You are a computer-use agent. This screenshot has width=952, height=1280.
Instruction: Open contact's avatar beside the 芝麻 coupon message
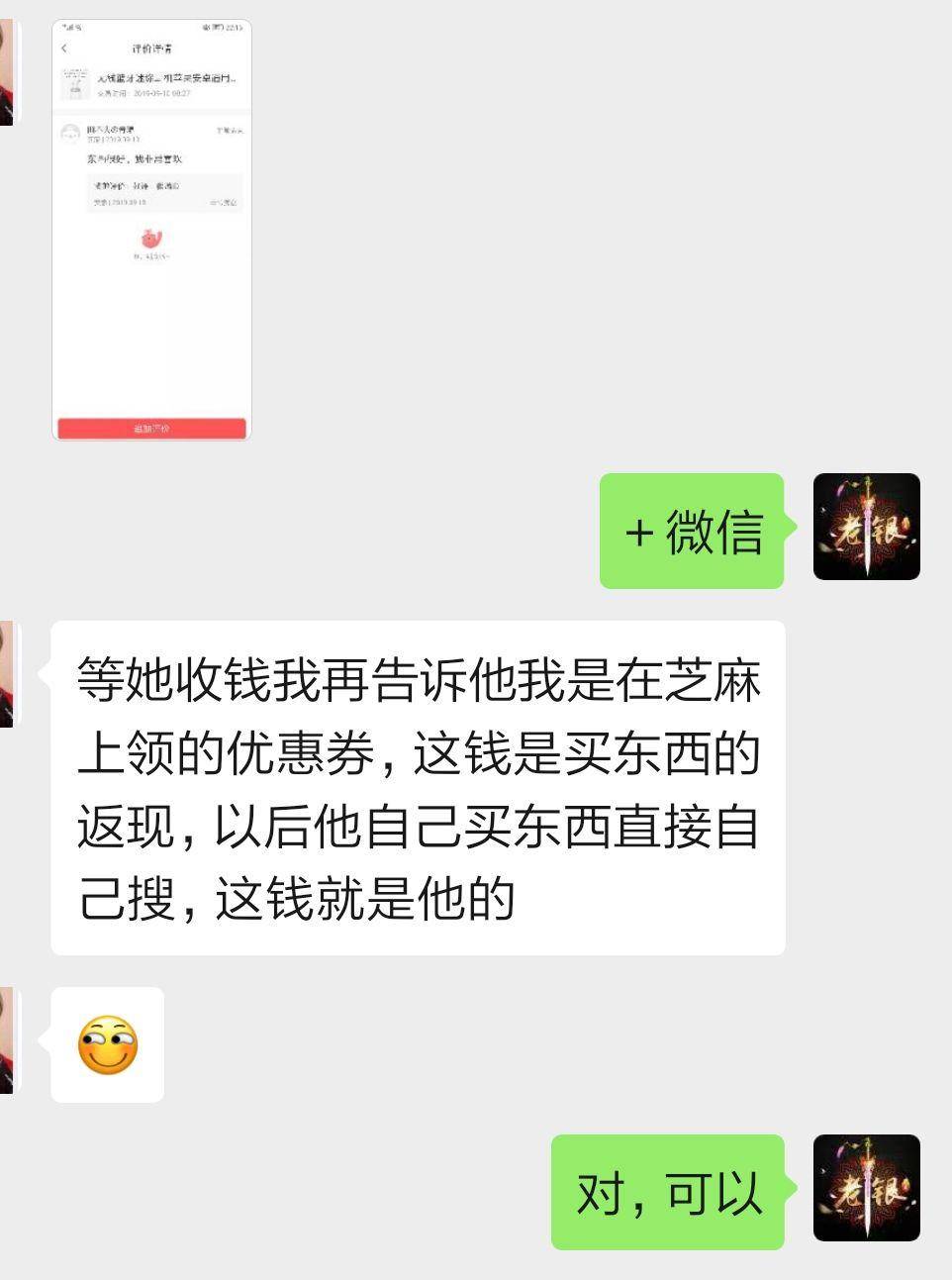coord(8,675)
